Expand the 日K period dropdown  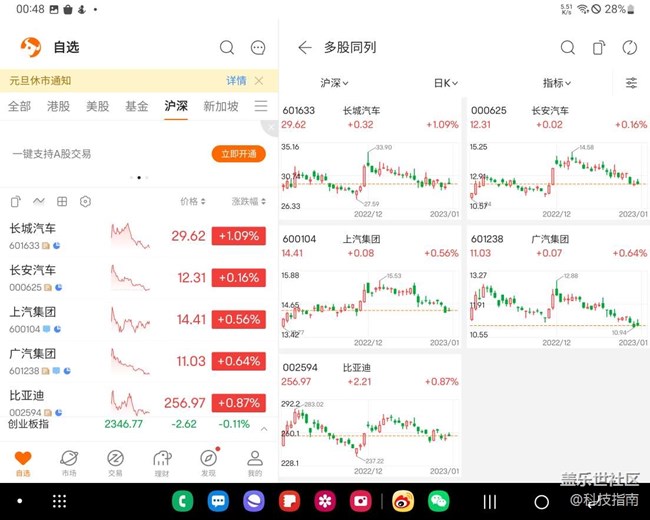click(x=446, y=83)
